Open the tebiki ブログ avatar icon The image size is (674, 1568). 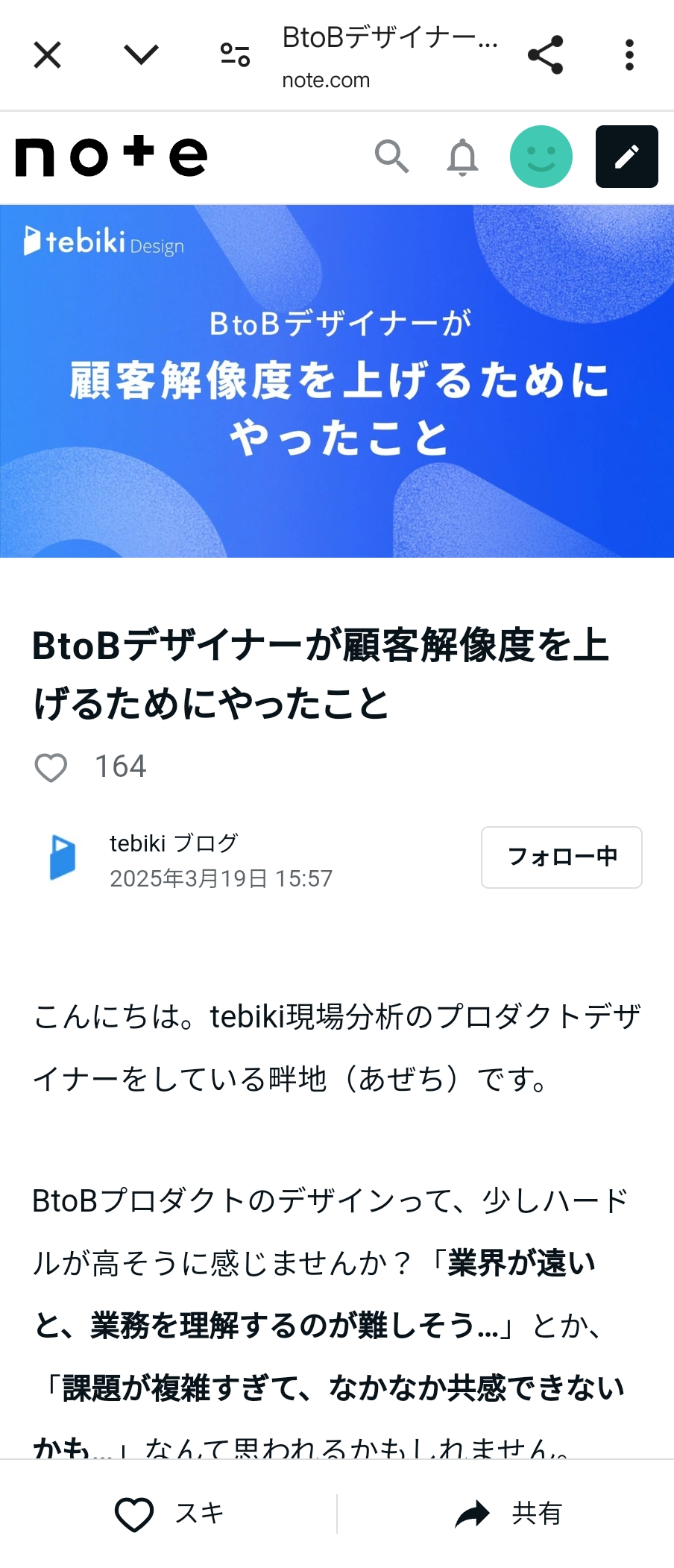click(63, 857)
